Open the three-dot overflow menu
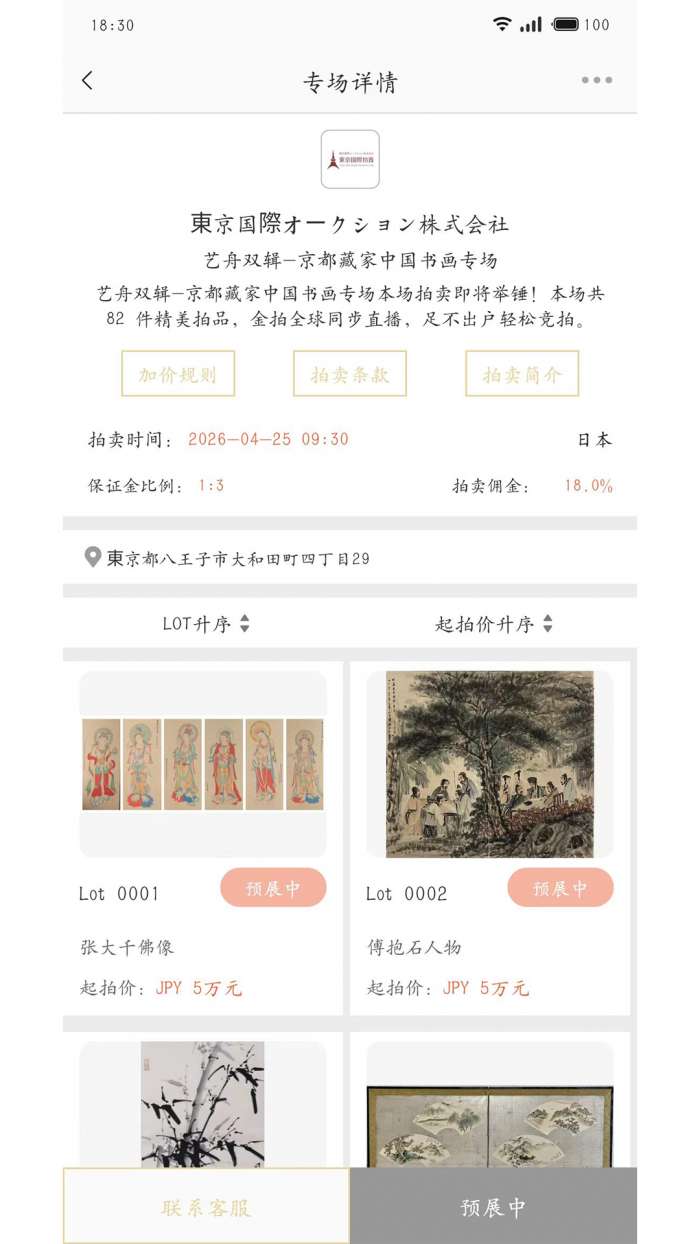Image resolution: width=700 pixels, height=1244 pixels. tap(596, 81)
